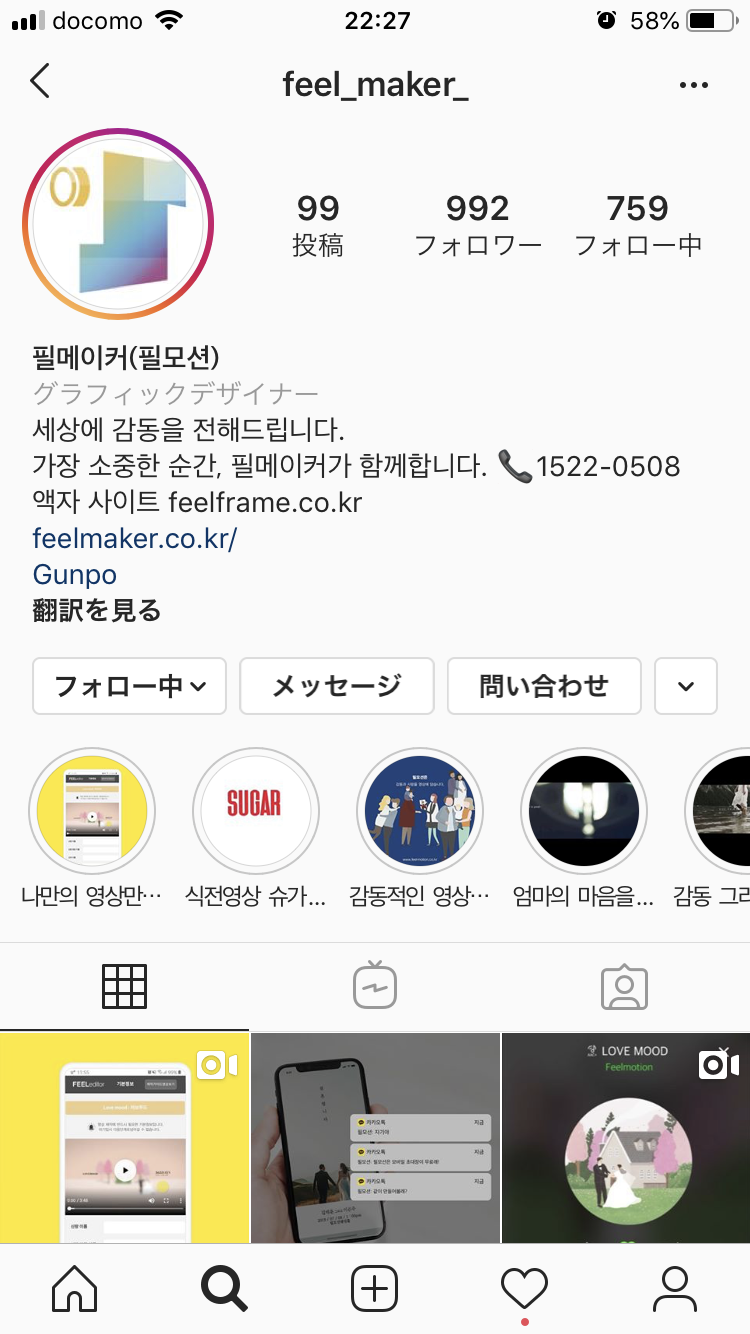Go to the Home feed tab

tap(75, 1288)
